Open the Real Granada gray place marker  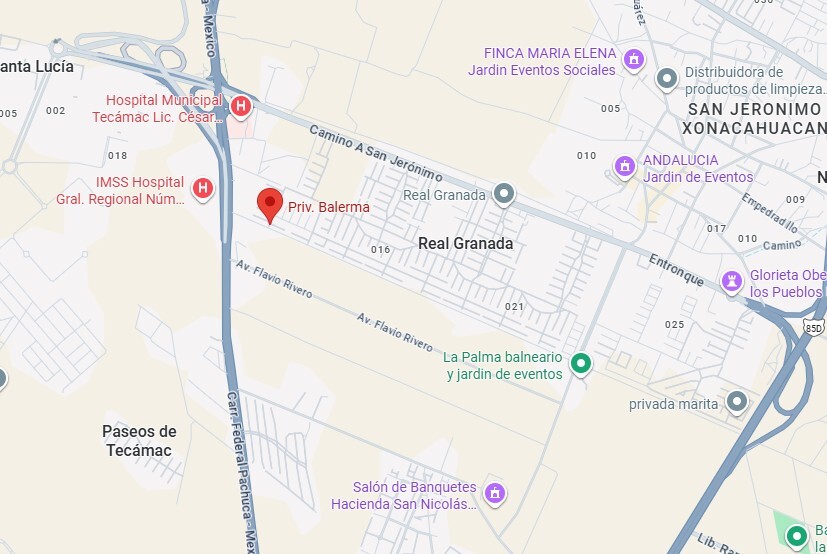504,195
